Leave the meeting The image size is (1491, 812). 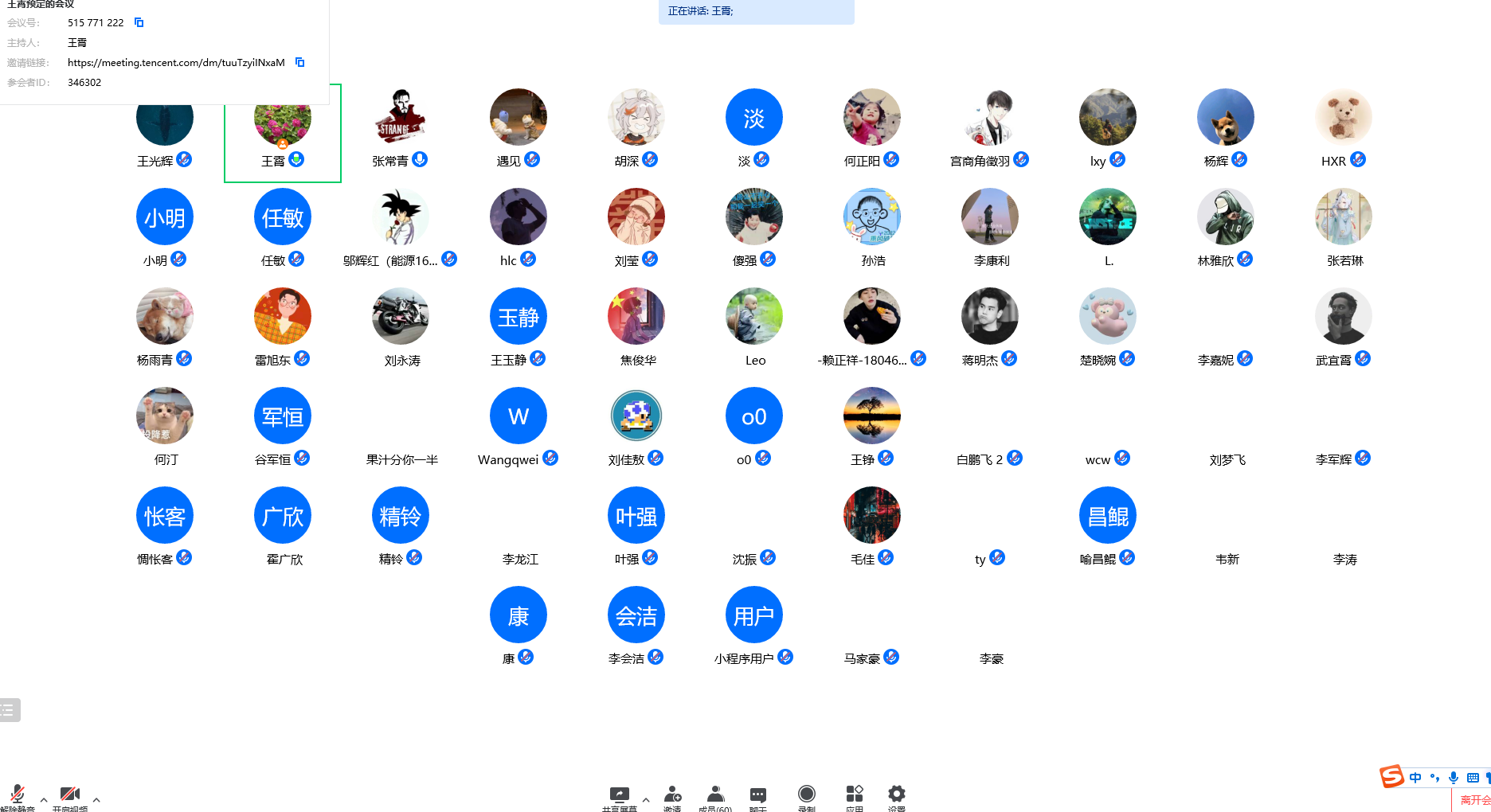[x=1473, y=800]
